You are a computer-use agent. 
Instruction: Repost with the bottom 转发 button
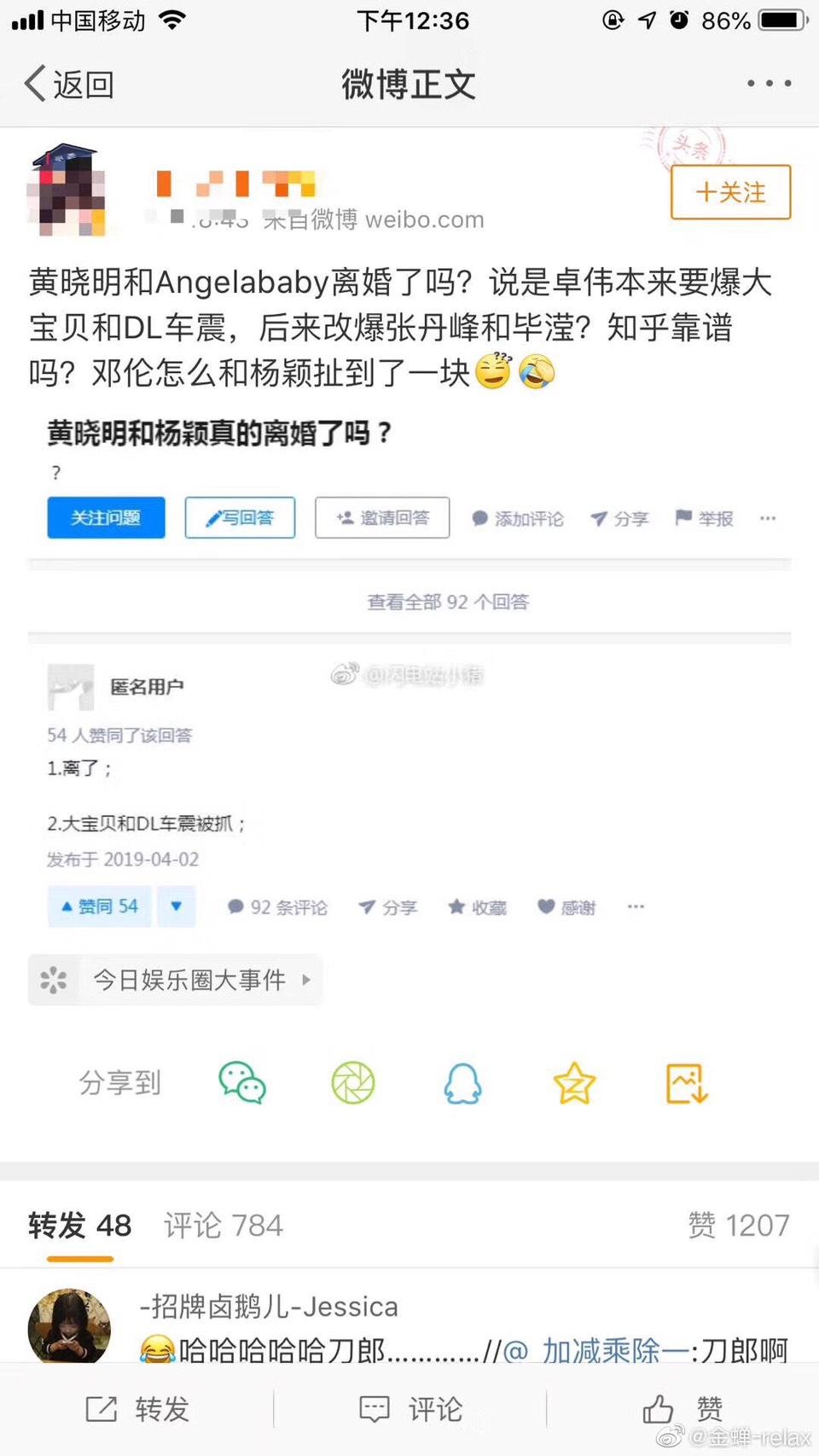tap(137, 1409)
